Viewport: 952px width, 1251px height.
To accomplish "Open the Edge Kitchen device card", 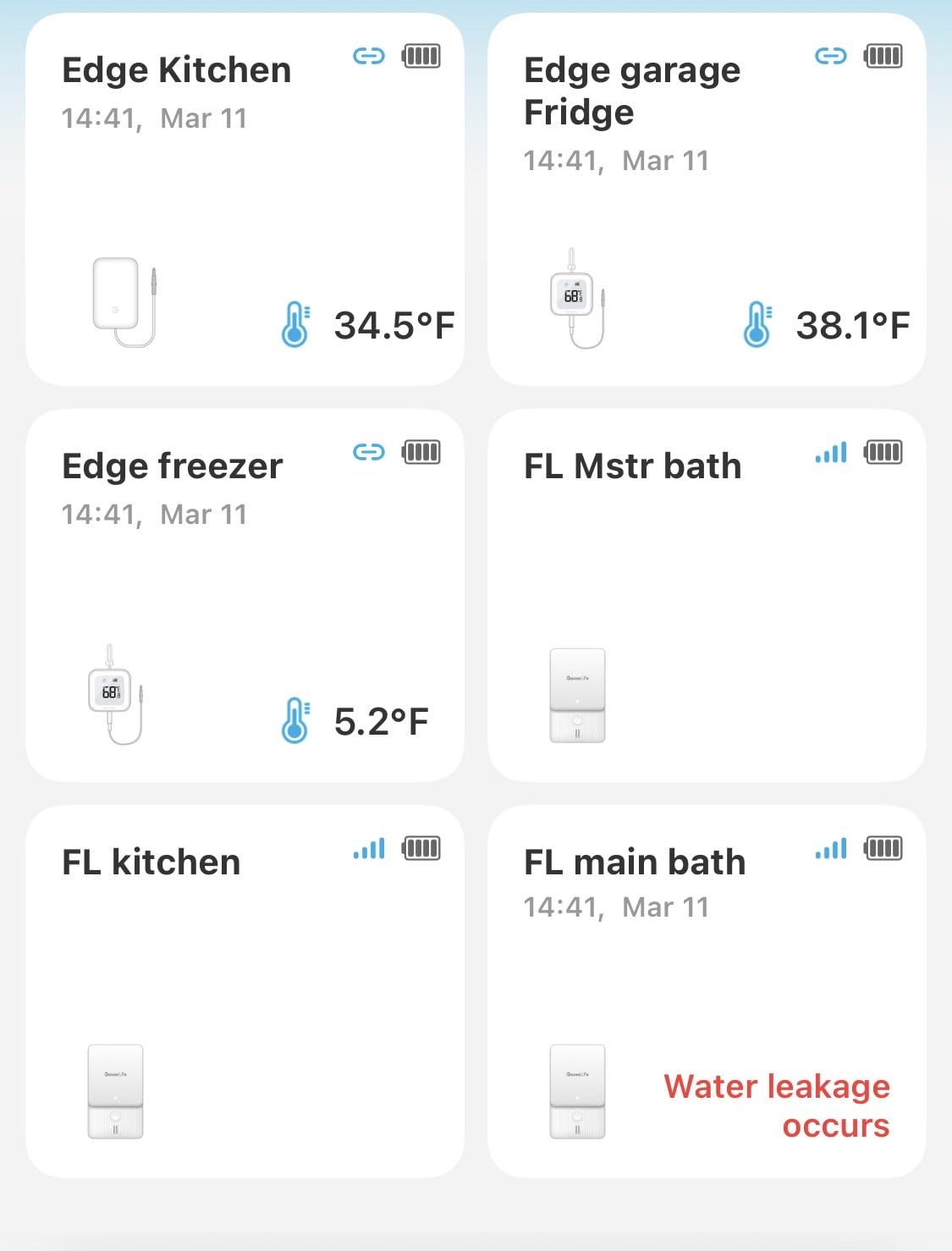I will (x=245, y=199).
